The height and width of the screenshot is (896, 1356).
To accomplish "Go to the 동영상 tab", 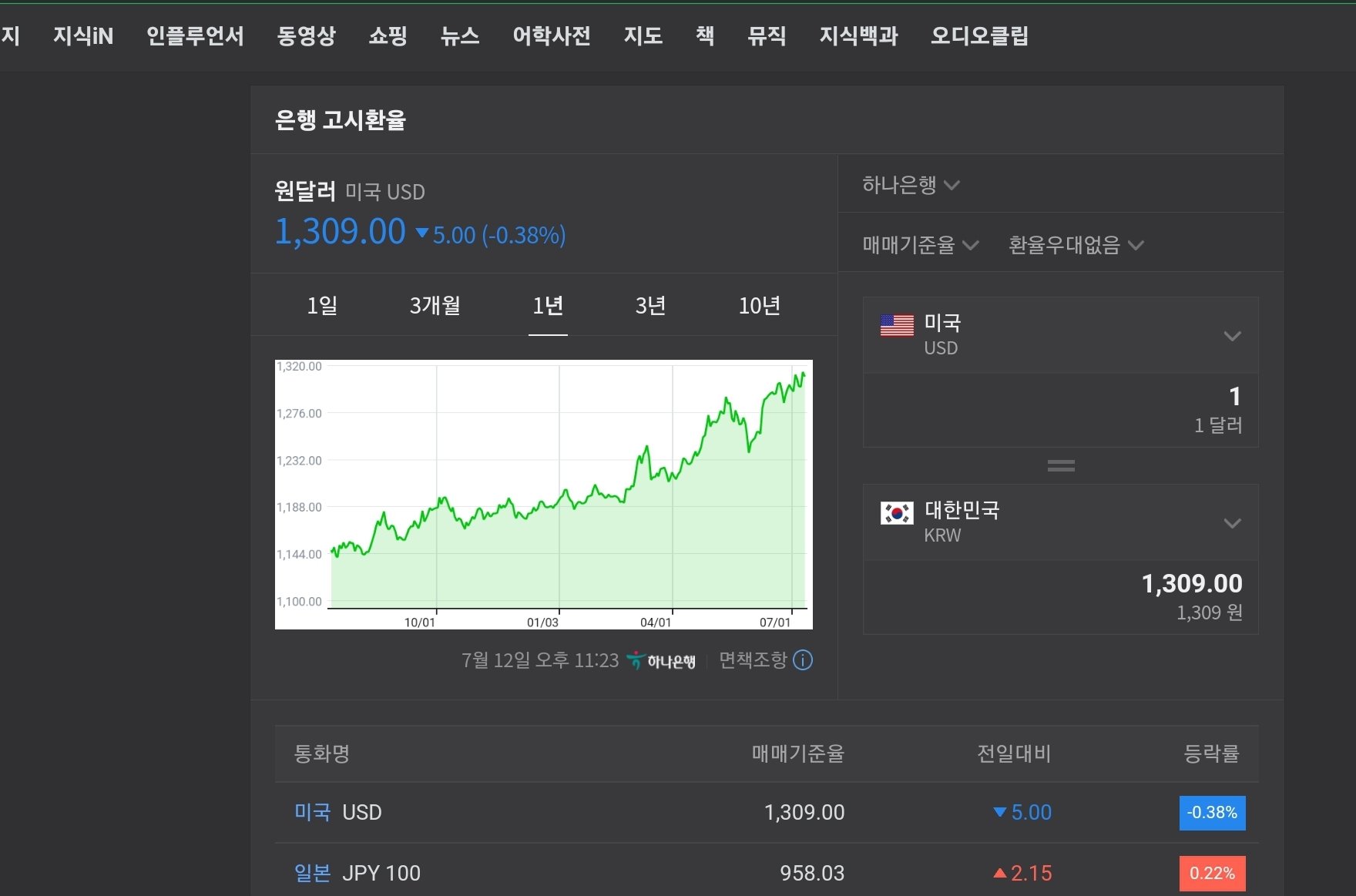I will pyautogui.click(x=306, y=35).
